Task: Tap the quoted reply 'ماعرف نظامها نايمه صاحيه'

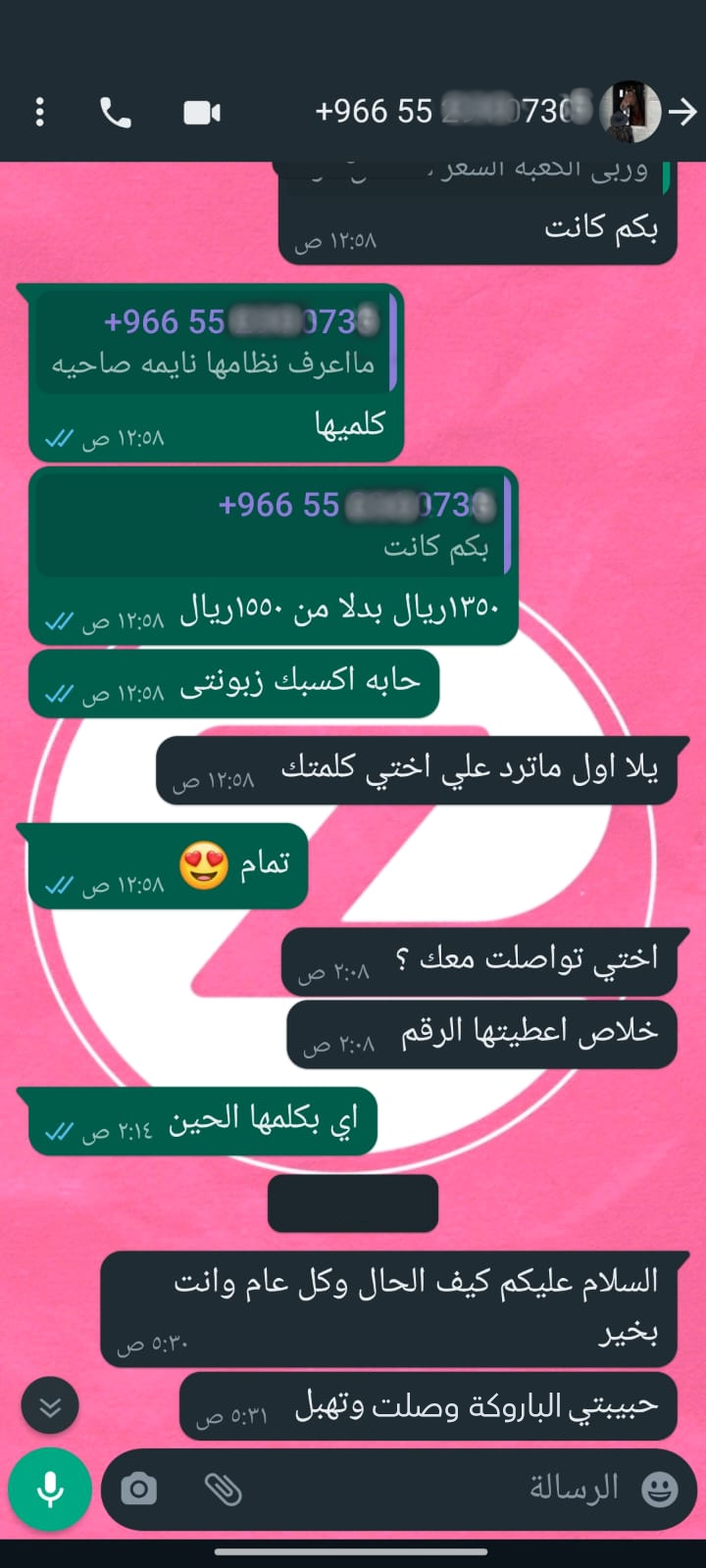Action: (216, 343)
